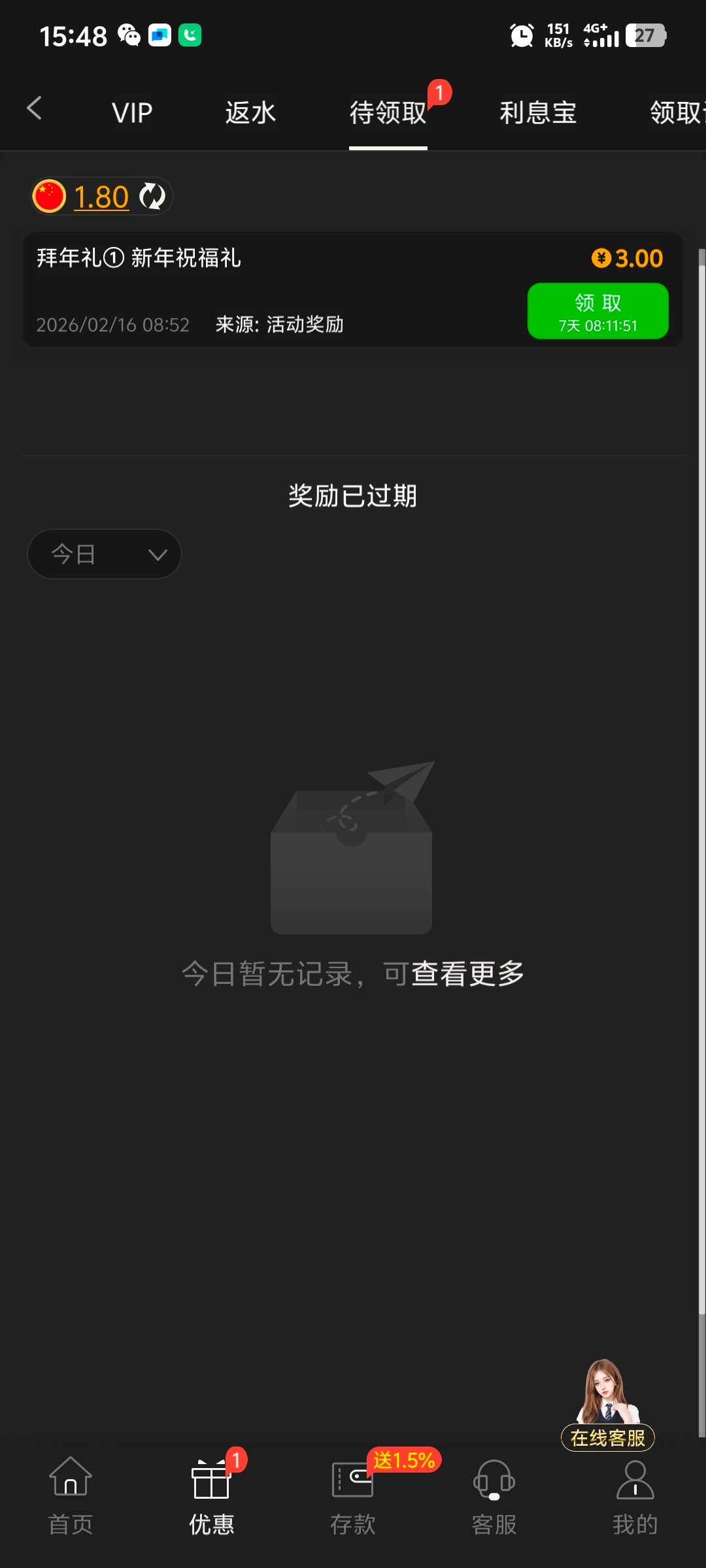
Task: Select the 优惠 bottom tab
Action: point(211,1496)
